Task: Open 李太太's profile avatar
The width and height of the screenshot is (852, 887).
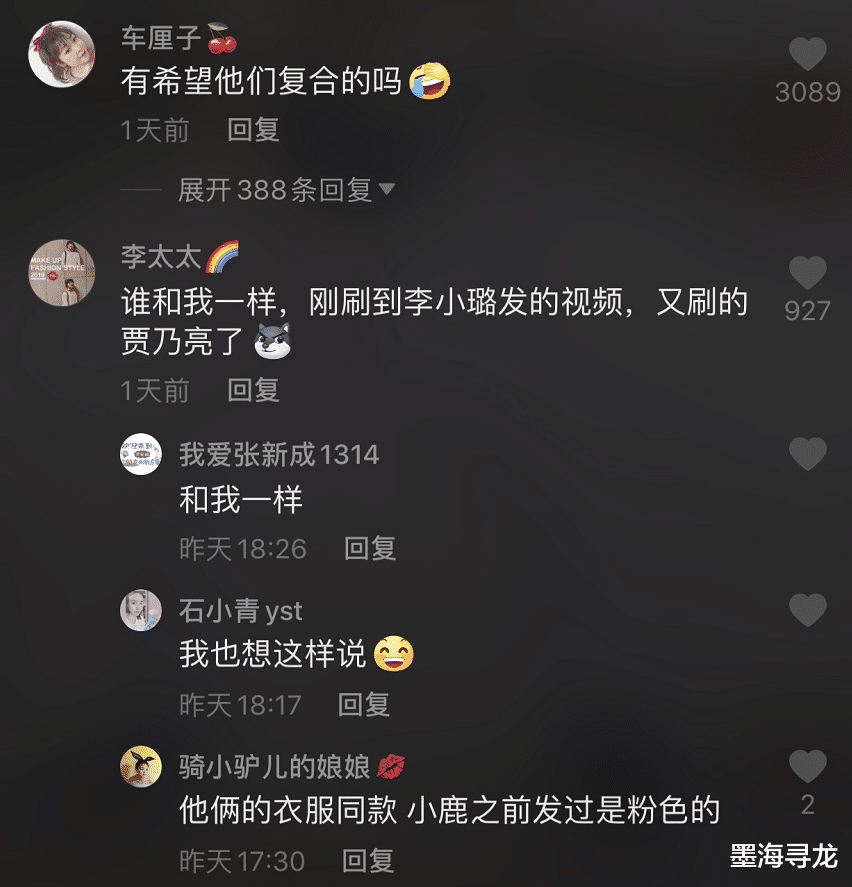Action: pyautogui.click(x=60, y=272)
